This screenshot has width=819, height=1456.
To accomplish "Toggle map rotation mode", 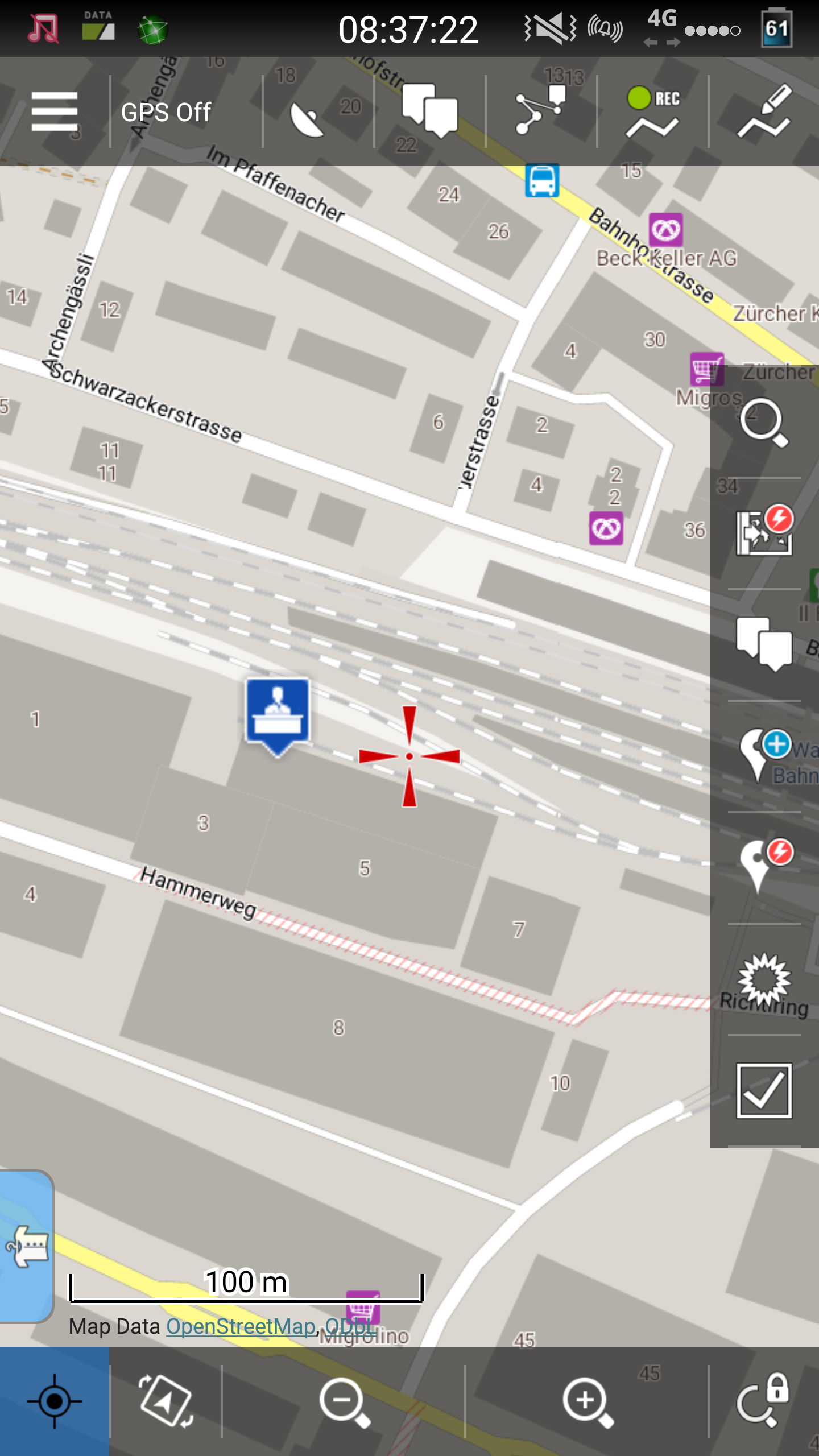I will point(166,1401).
